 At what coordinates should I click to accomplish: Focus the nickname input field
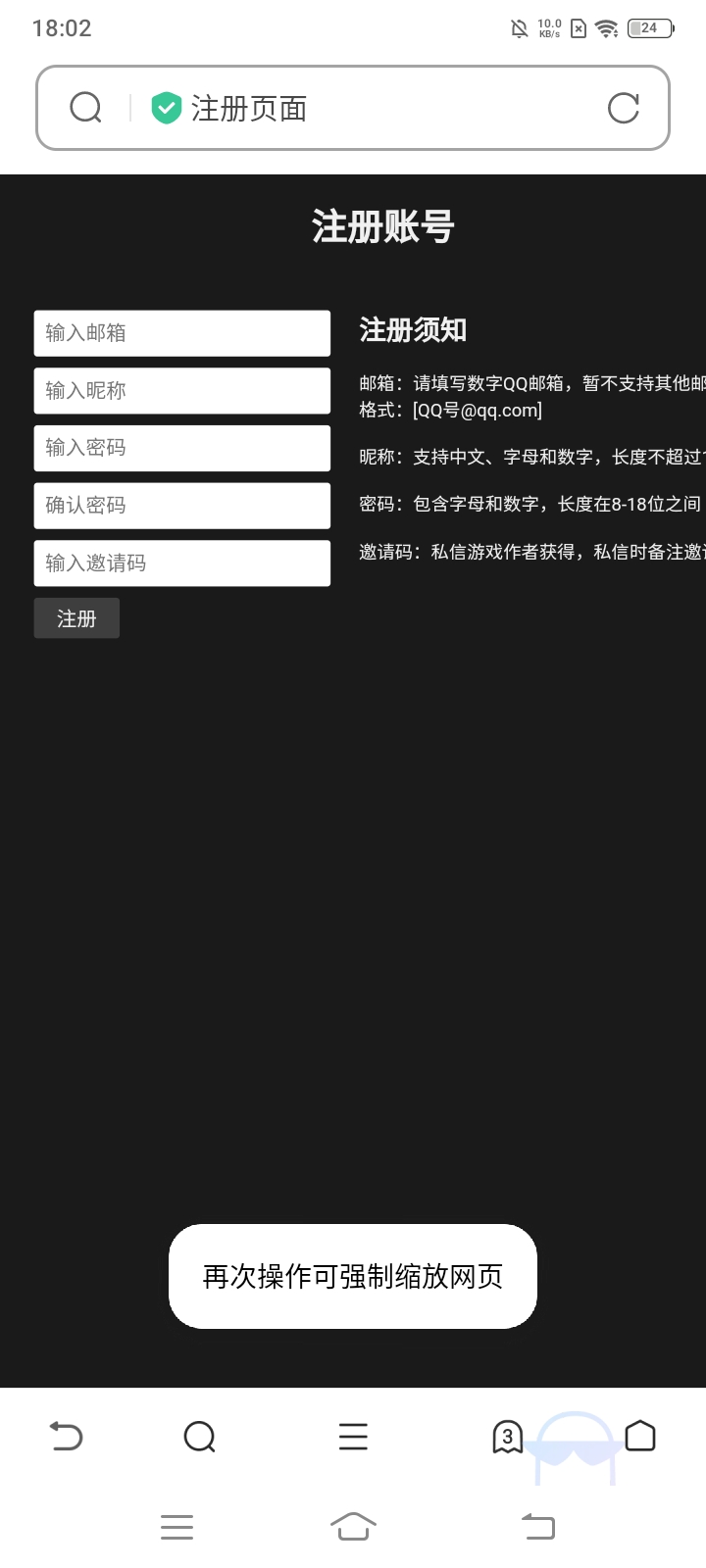(181, 390)
